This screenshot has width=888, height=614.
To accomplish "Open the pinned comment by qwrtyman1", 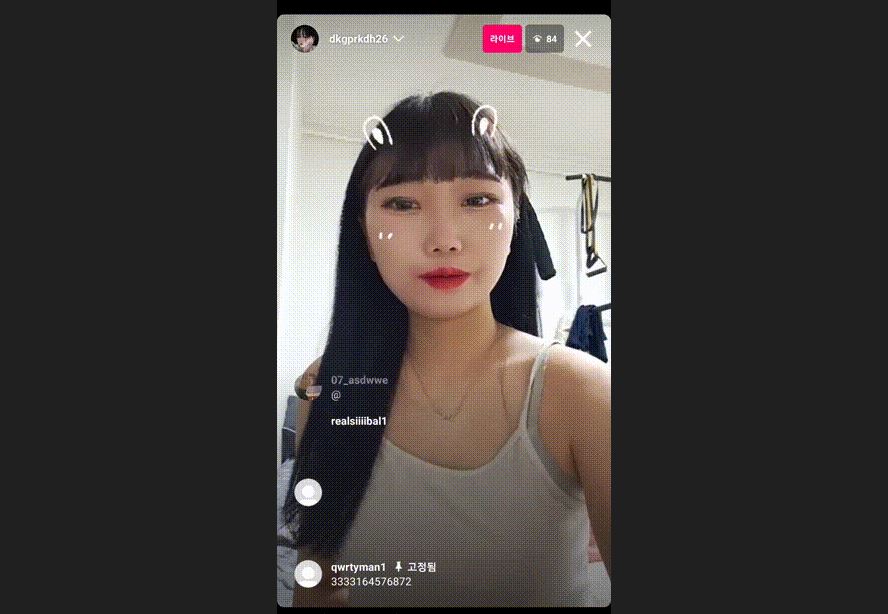I will tap(370, 574).
